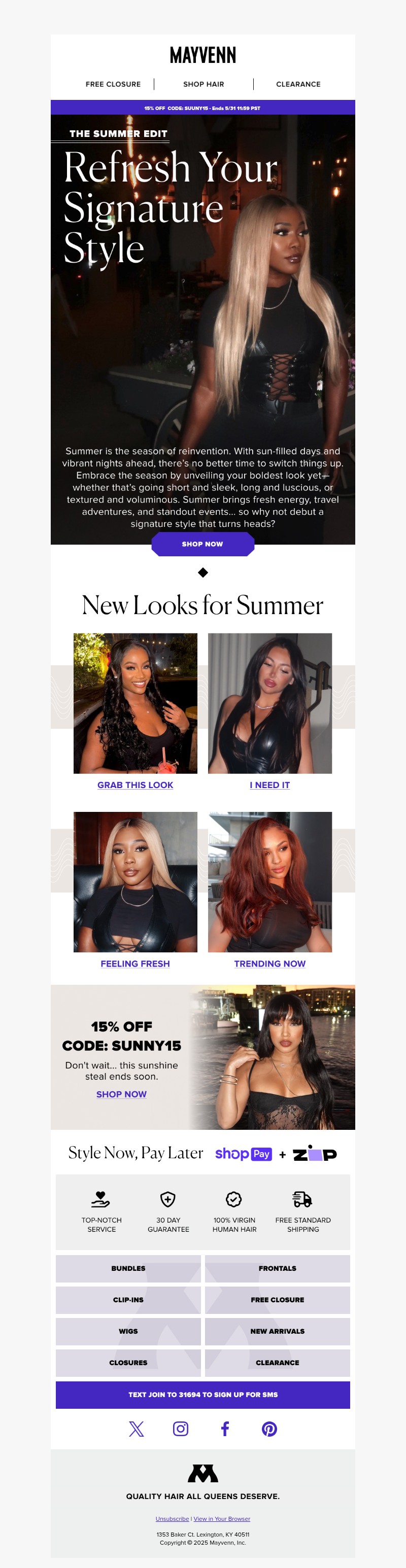Tap the SMS sign-up banner
The height and width of the screenshot is (1568, 406).
pyautogui.click(x=202, y=1394)
